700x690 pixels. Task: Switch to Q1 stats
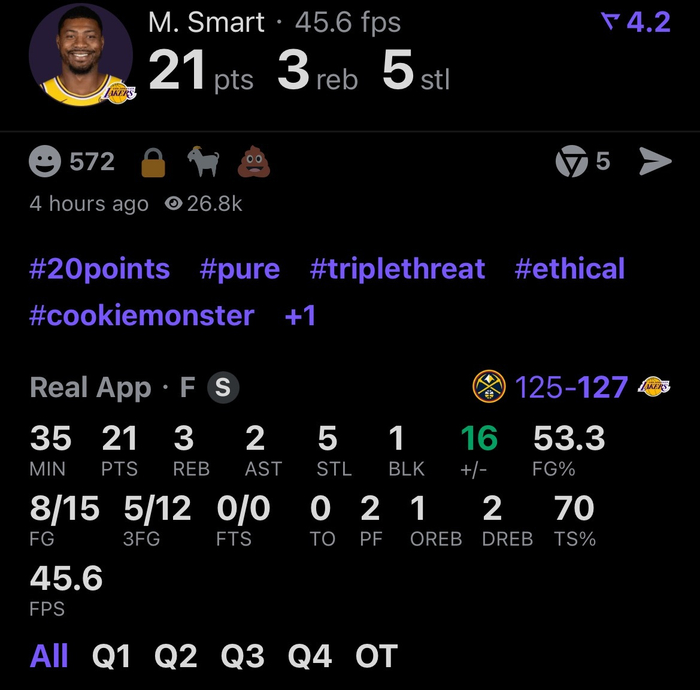tap(111, 656)
